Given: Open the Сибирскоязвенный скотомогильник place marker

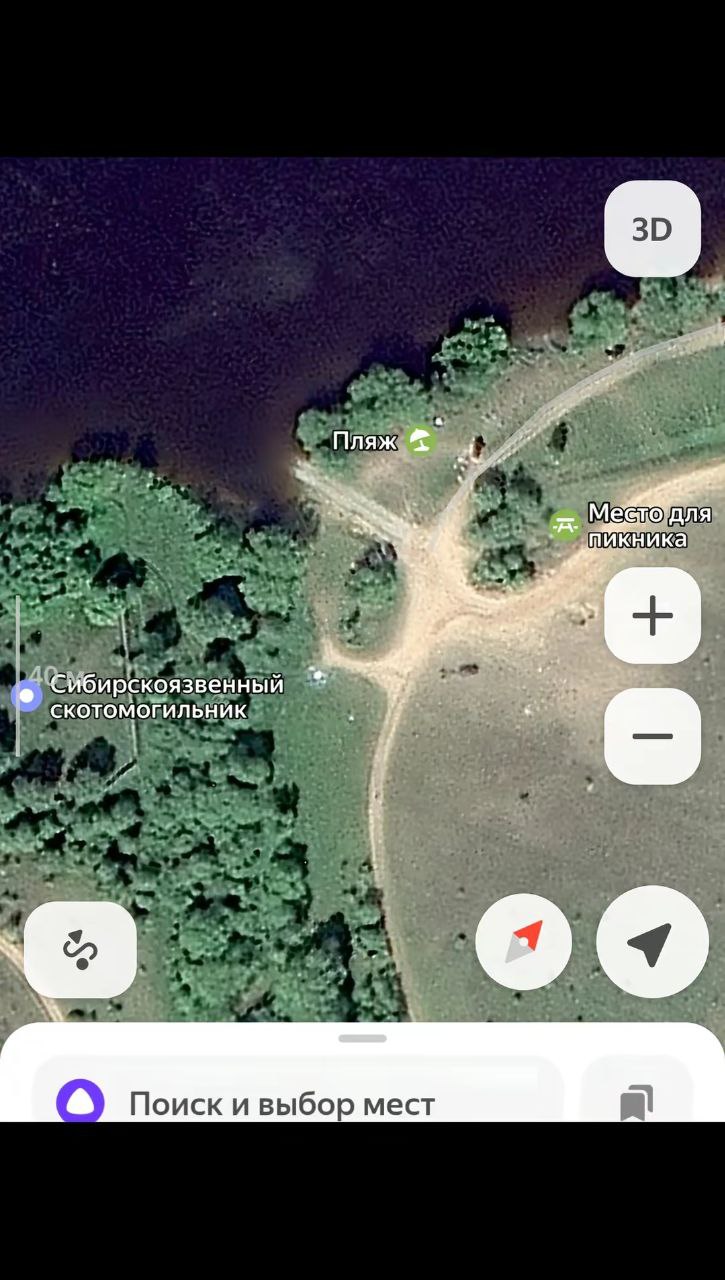Looking at the screenshot, I should (x=26, y=696).
